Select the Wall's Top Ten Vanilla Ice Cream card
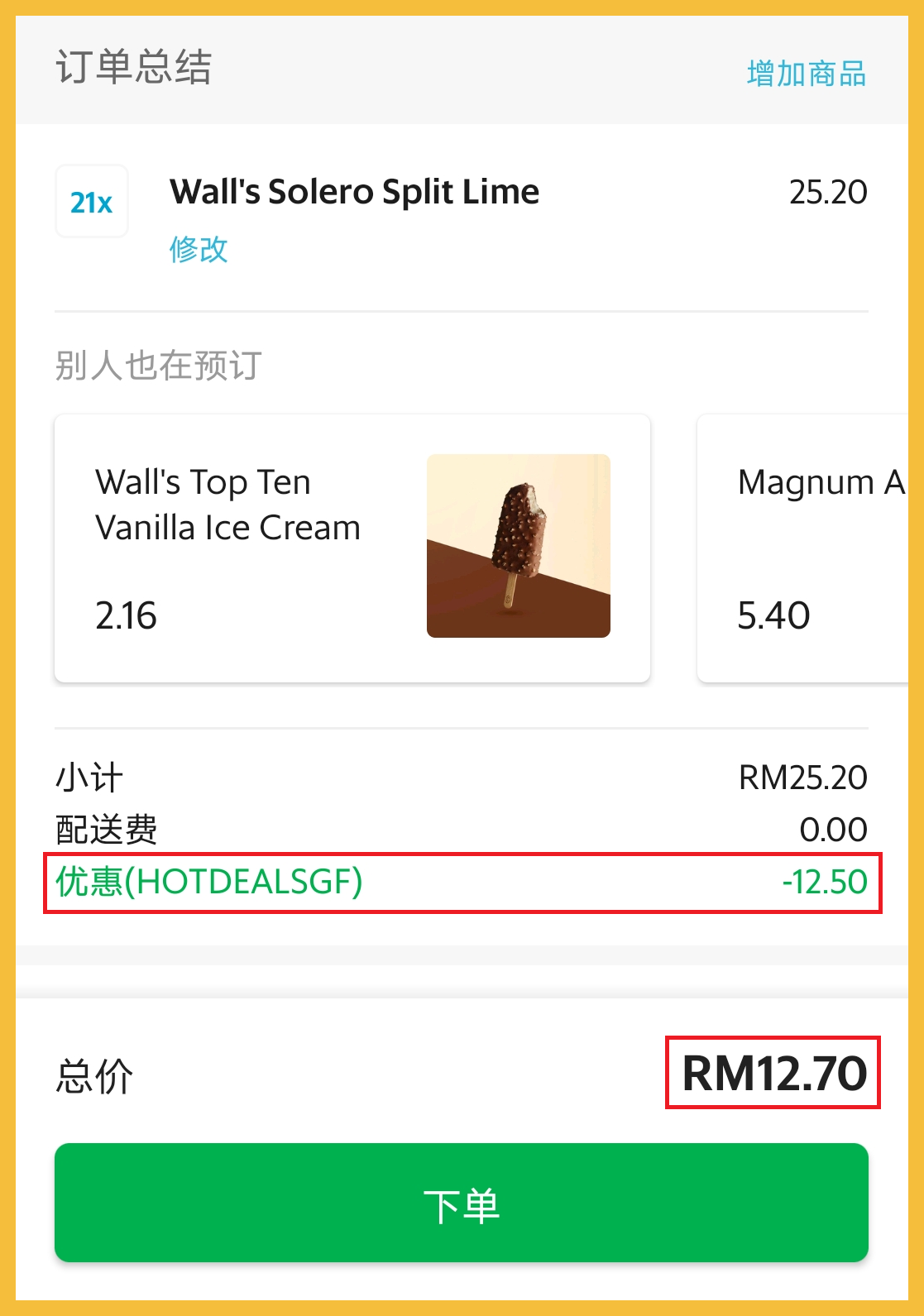Image resolution: width=924 pixels, height=1316 pixels. click(x=352, y=548)
